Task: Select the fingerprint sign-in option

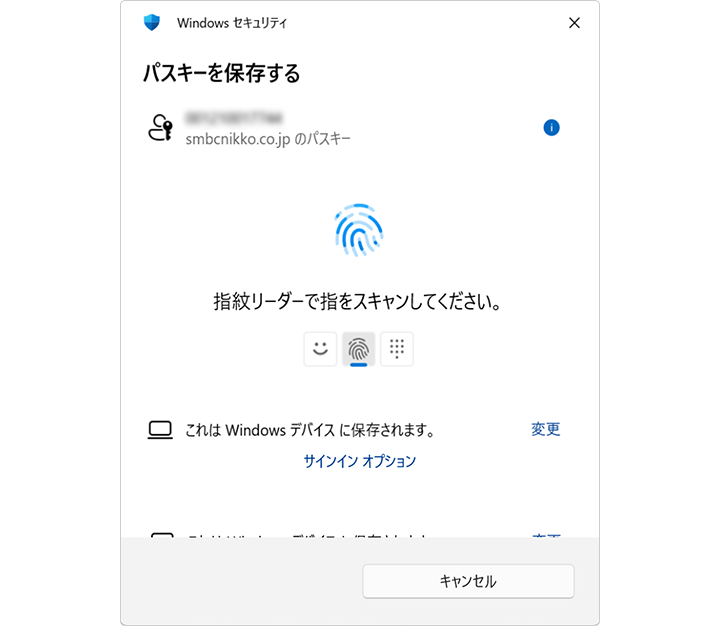Action: tap(358, 349)
